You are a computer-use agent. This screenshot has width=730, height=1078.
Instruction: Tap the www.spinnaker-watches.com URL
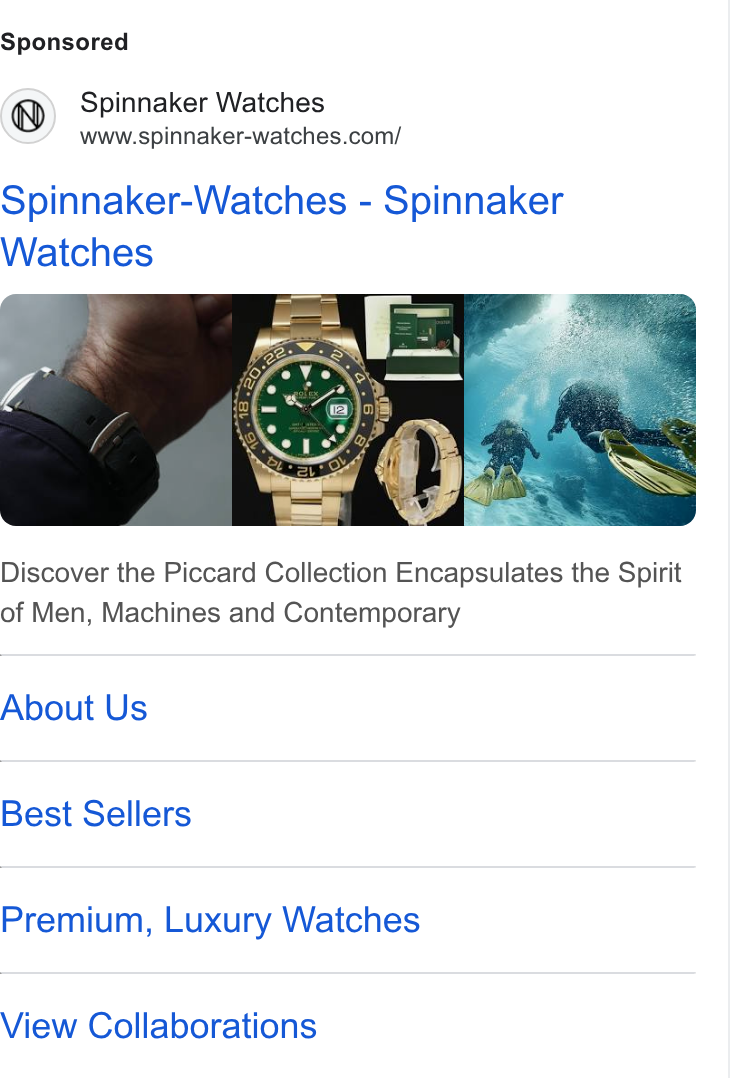240,136
